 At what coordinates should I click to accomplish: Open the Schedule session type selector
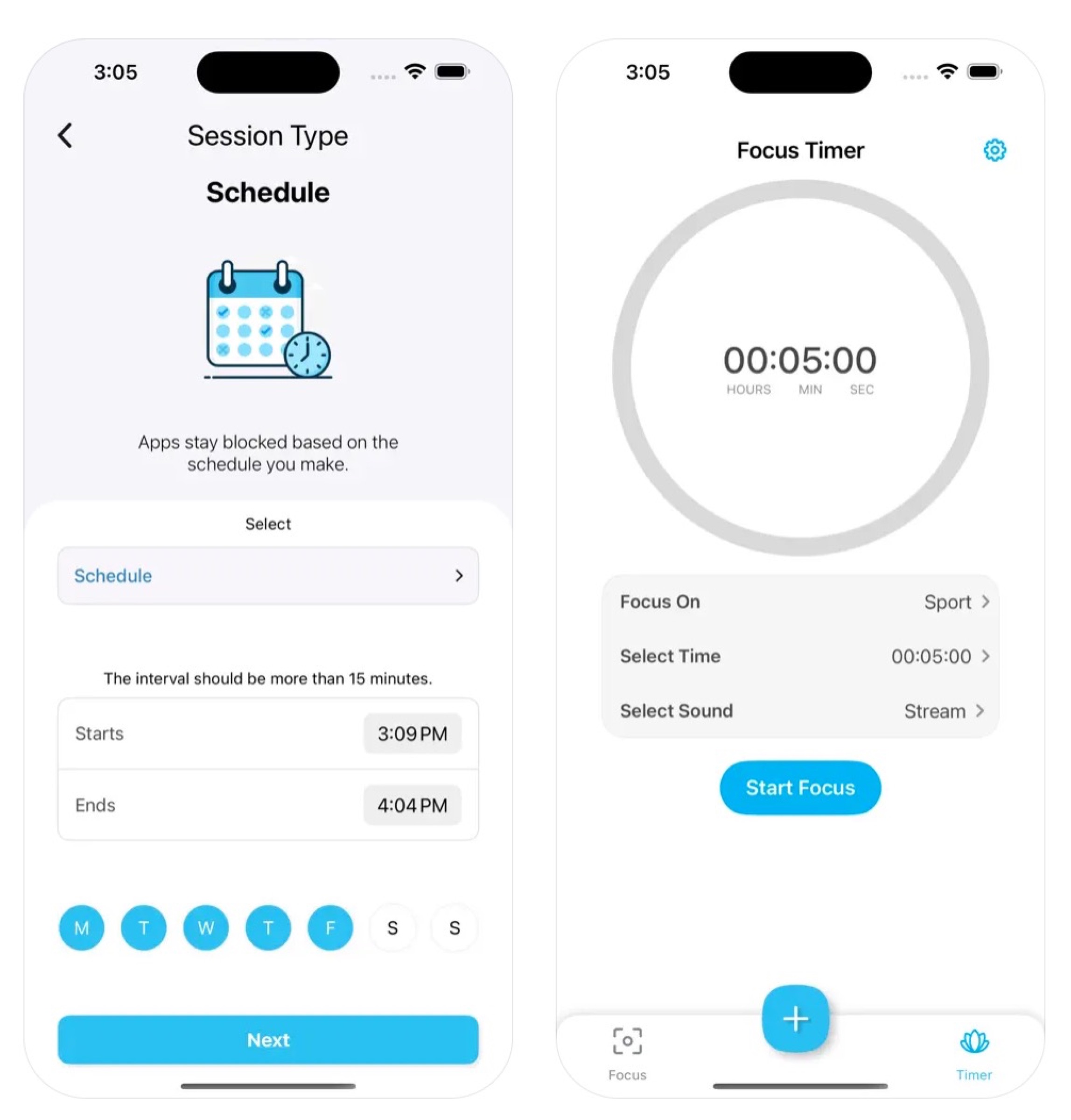click(x=268, y=575)
